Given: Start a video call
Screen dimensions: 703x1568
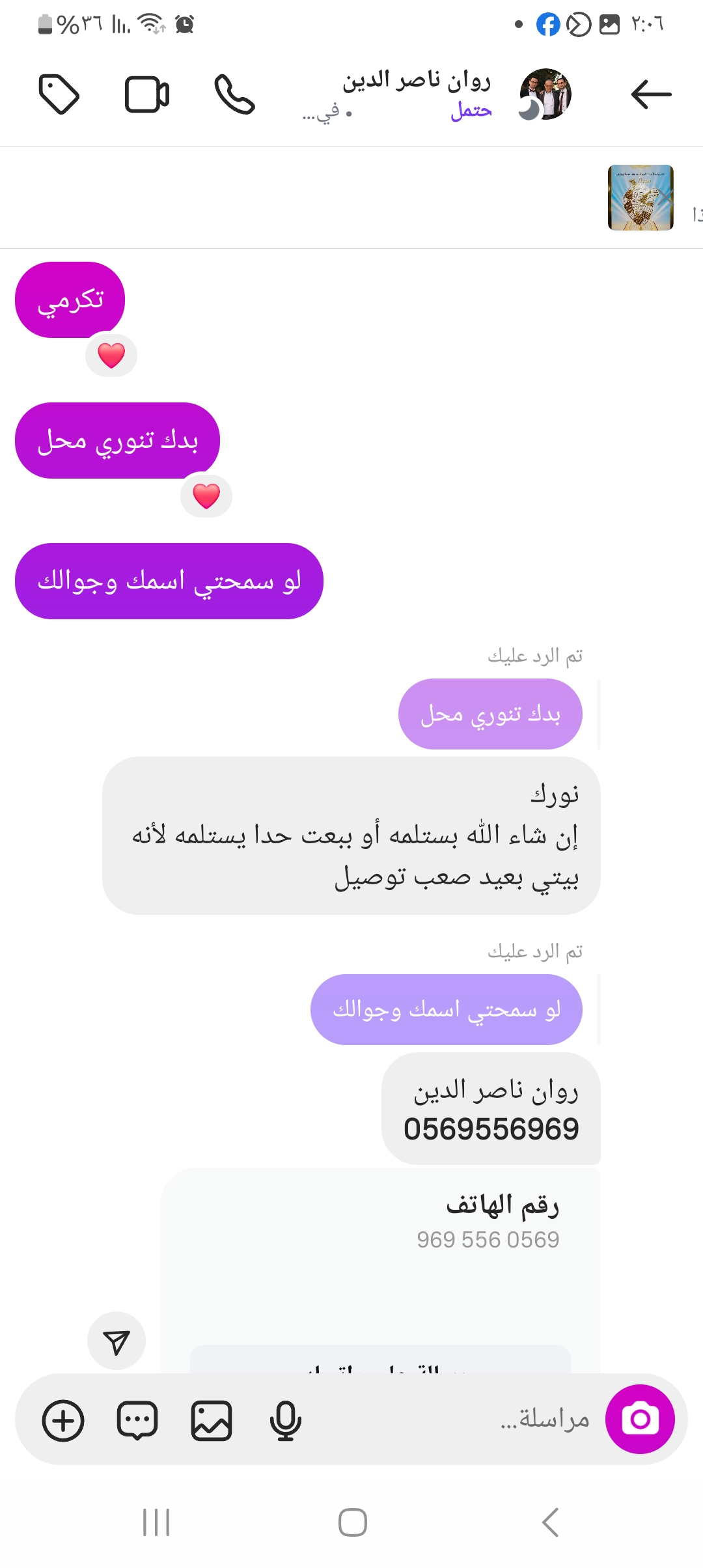Looking at the screenshot, I should coord(147,94).
